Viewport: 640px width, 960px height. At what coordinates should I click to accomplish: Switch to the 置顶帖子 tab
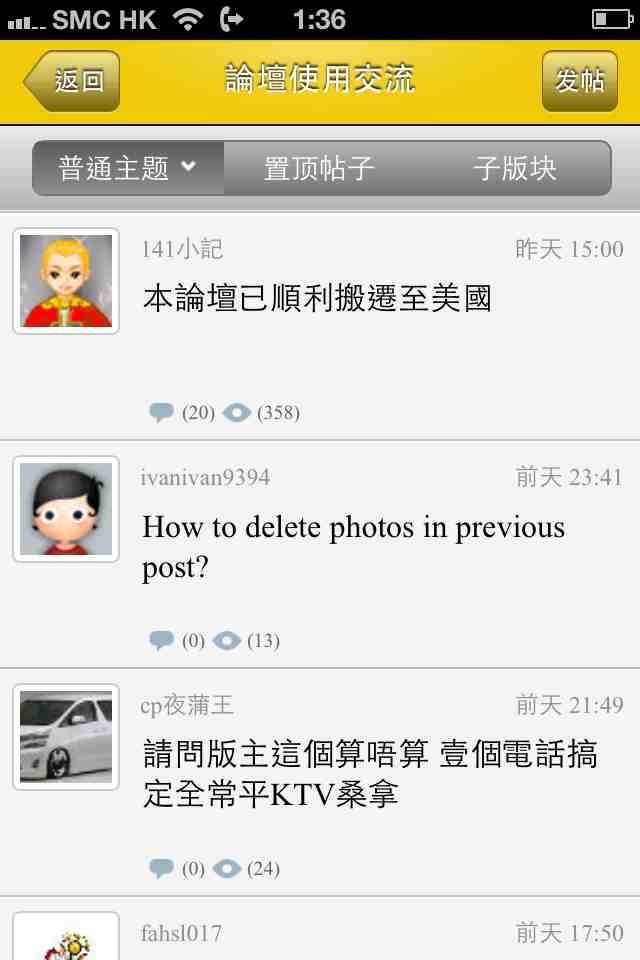coord(319,168)
